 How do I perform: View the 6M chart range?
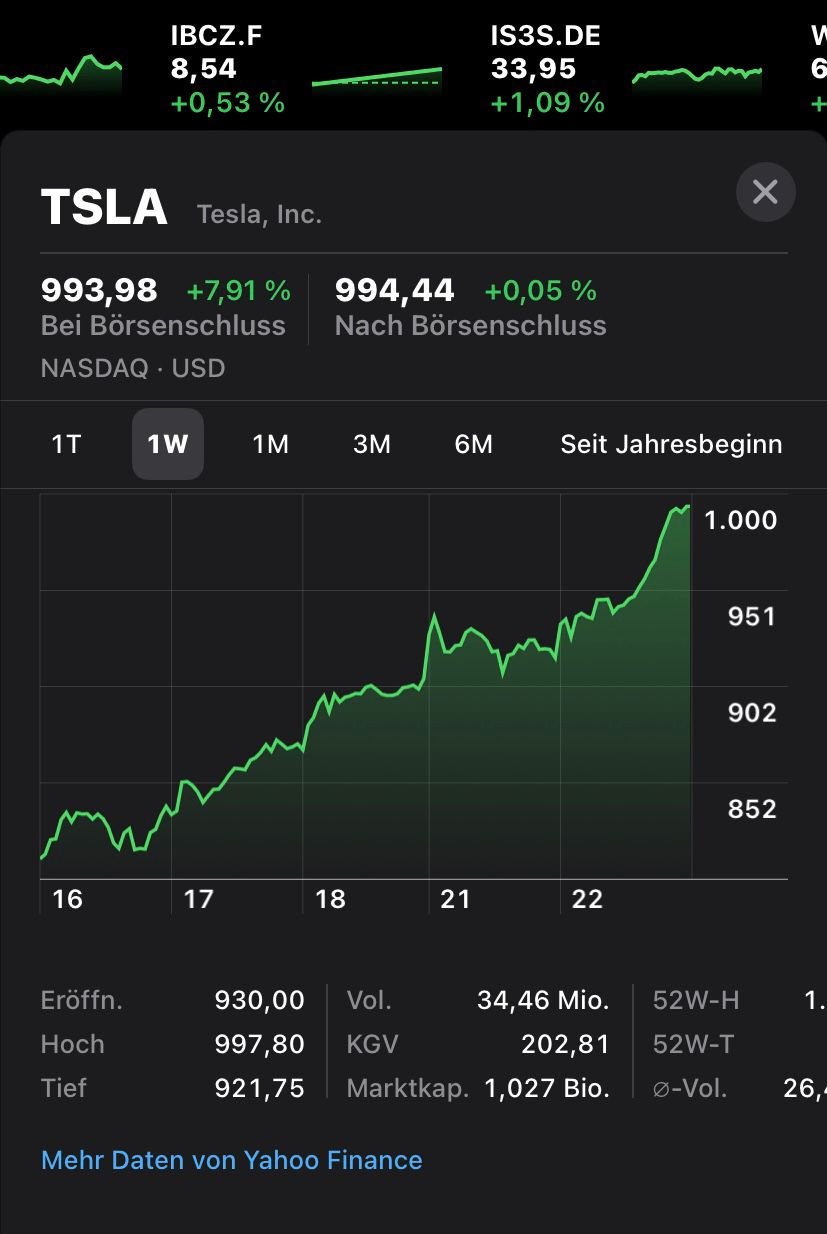tap(473, 444)
